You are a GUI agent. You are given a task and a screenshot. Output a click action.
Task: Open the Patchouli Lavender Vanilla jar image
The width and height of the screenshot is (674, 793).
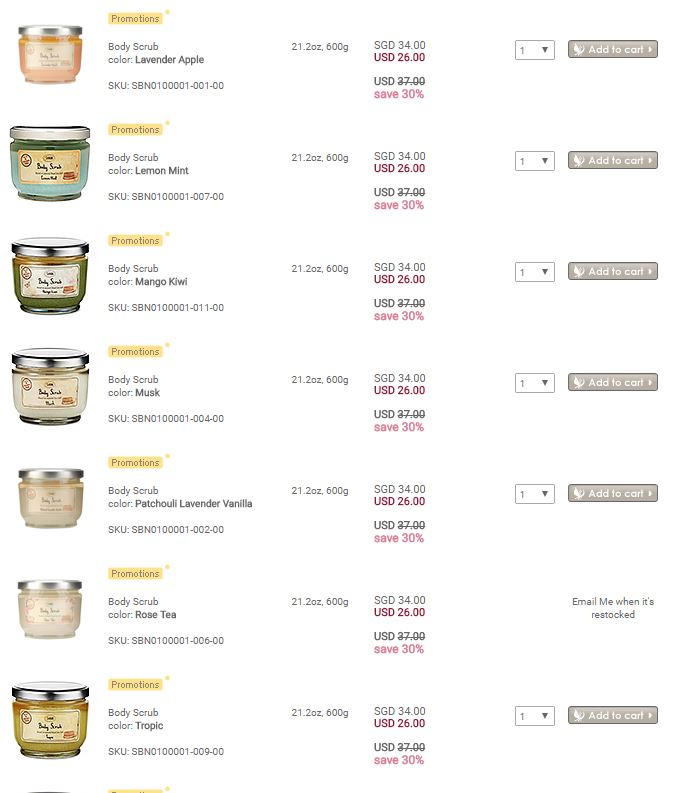click(x=50, y=498)
